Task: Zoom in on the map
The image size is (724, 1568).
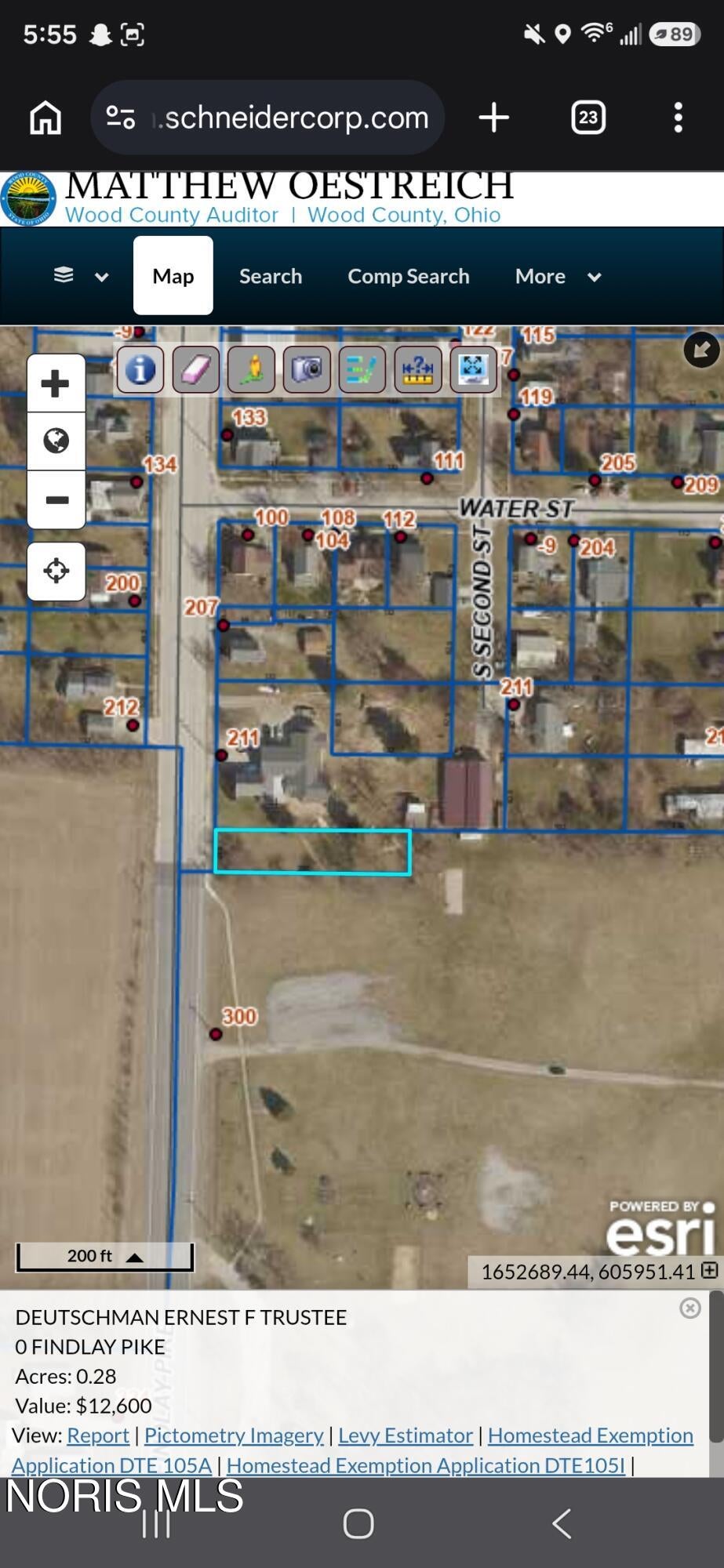Action: [56, 383]
